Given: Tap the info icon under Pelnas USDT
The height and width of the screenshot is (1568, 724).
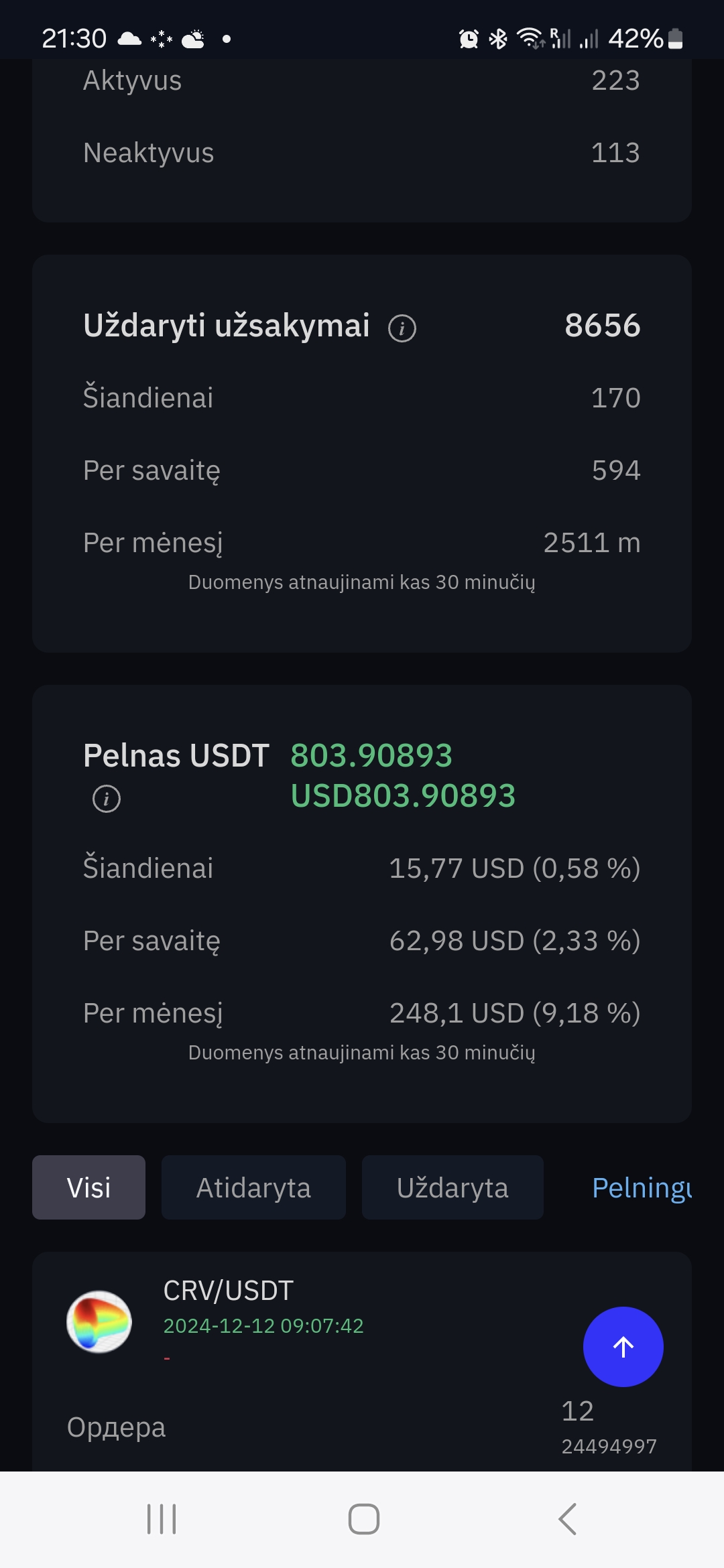Looking at the screenshot, I should tap(107, 799).
